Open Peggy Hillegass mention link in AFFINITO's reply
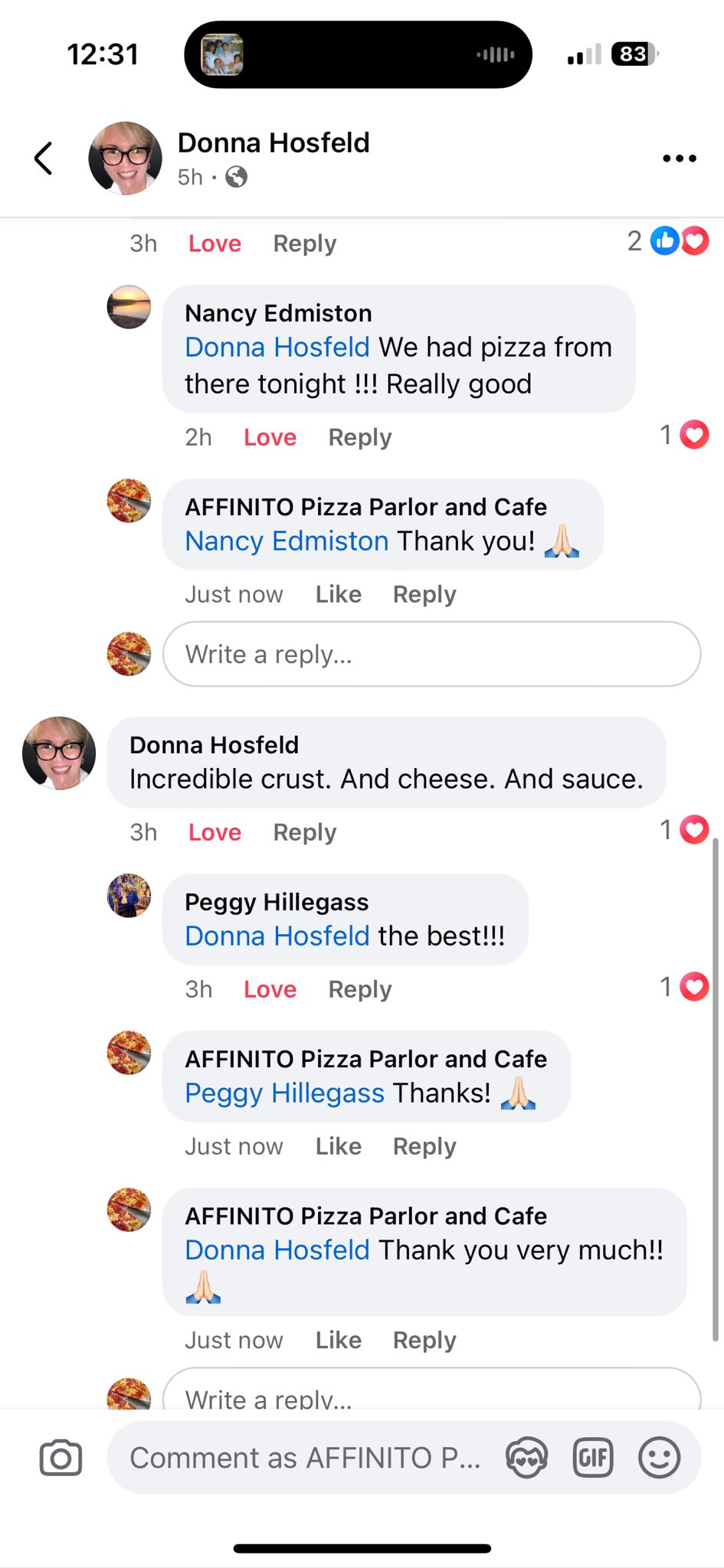 click(x=284, y=1093)
